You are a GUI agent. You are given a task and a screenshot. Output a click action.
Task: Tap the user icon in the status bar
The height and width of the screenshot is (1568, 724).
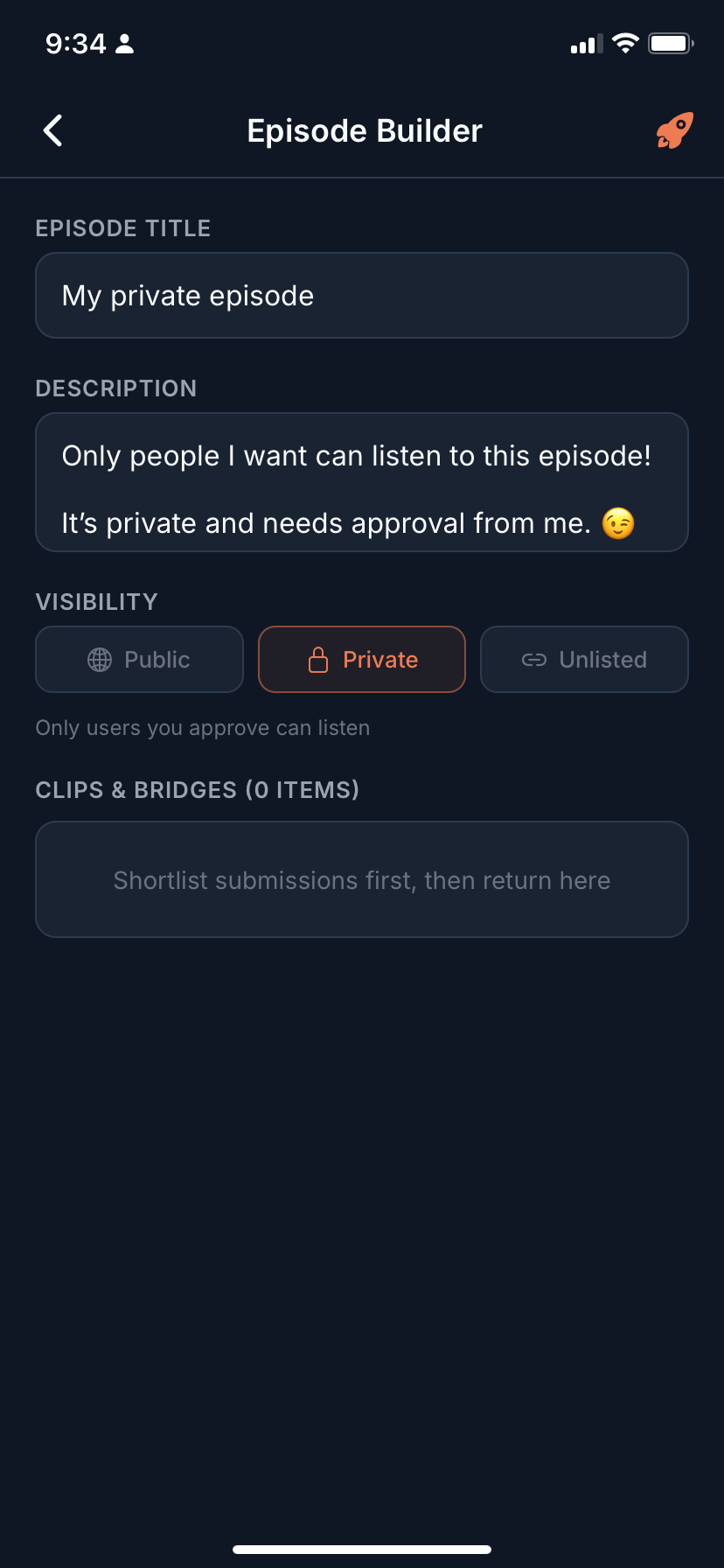click(125, 43)
